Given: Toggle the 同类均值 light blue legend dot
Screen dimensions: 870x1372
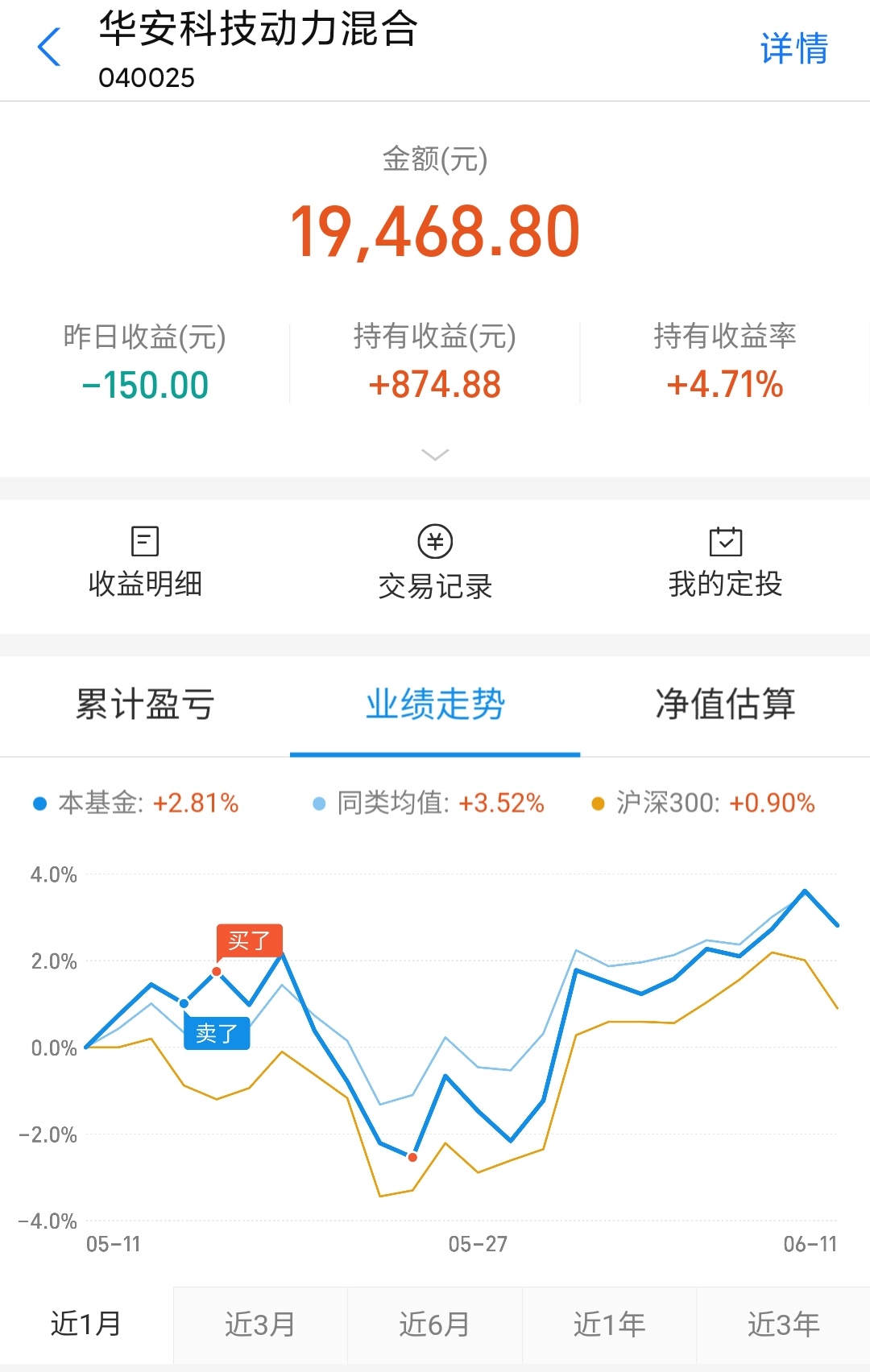Looking at the screenshot, I should tap(317, 804).
